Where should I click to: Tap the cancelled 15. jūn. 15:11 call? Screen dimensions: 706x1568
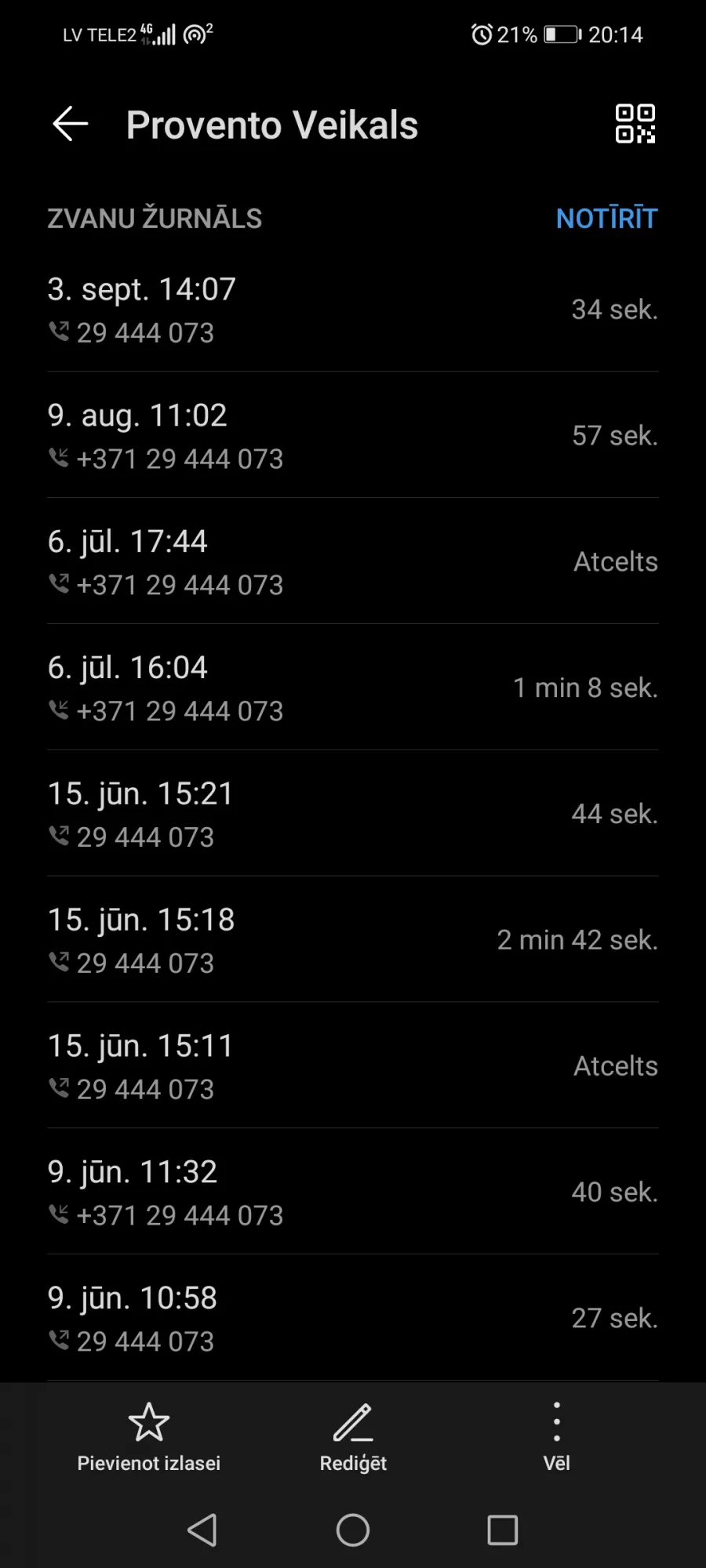point(353,1066)
